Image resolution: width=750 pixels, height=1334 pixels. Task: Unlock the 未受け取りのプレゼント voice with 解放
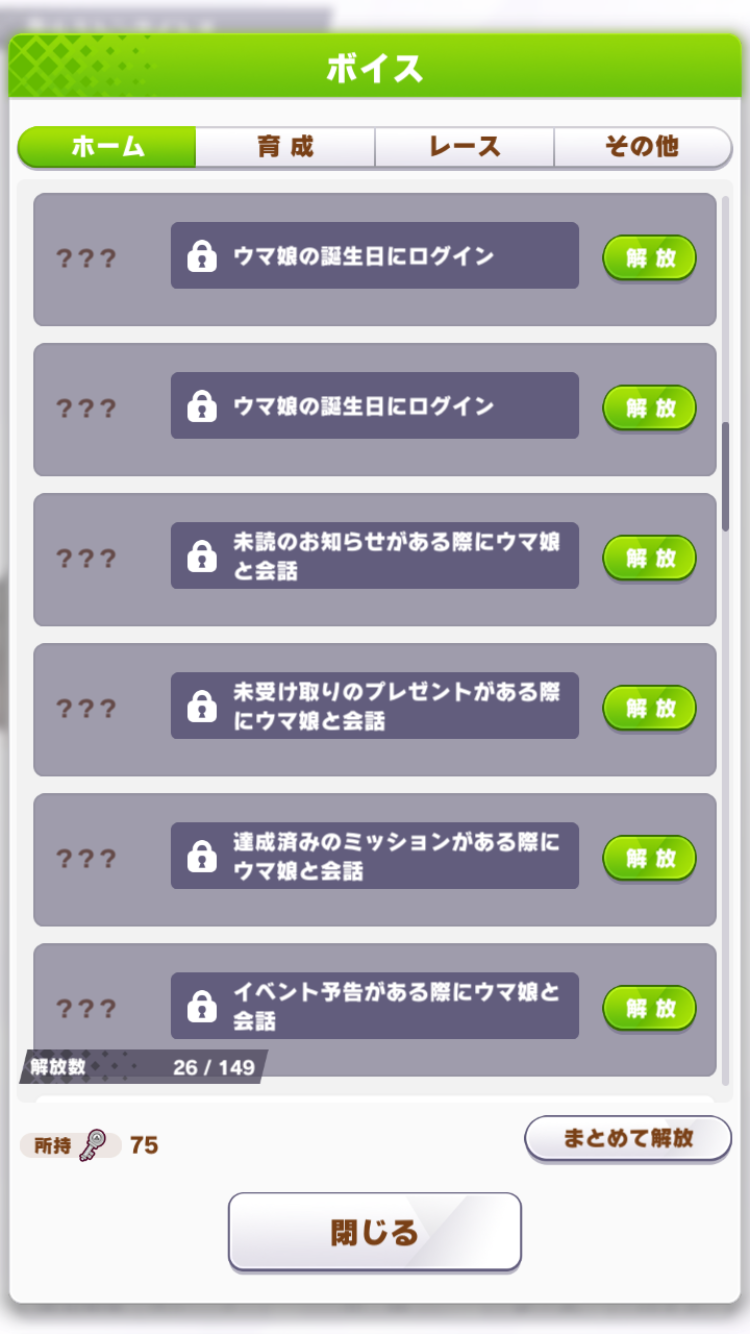[x=649, y=708]
